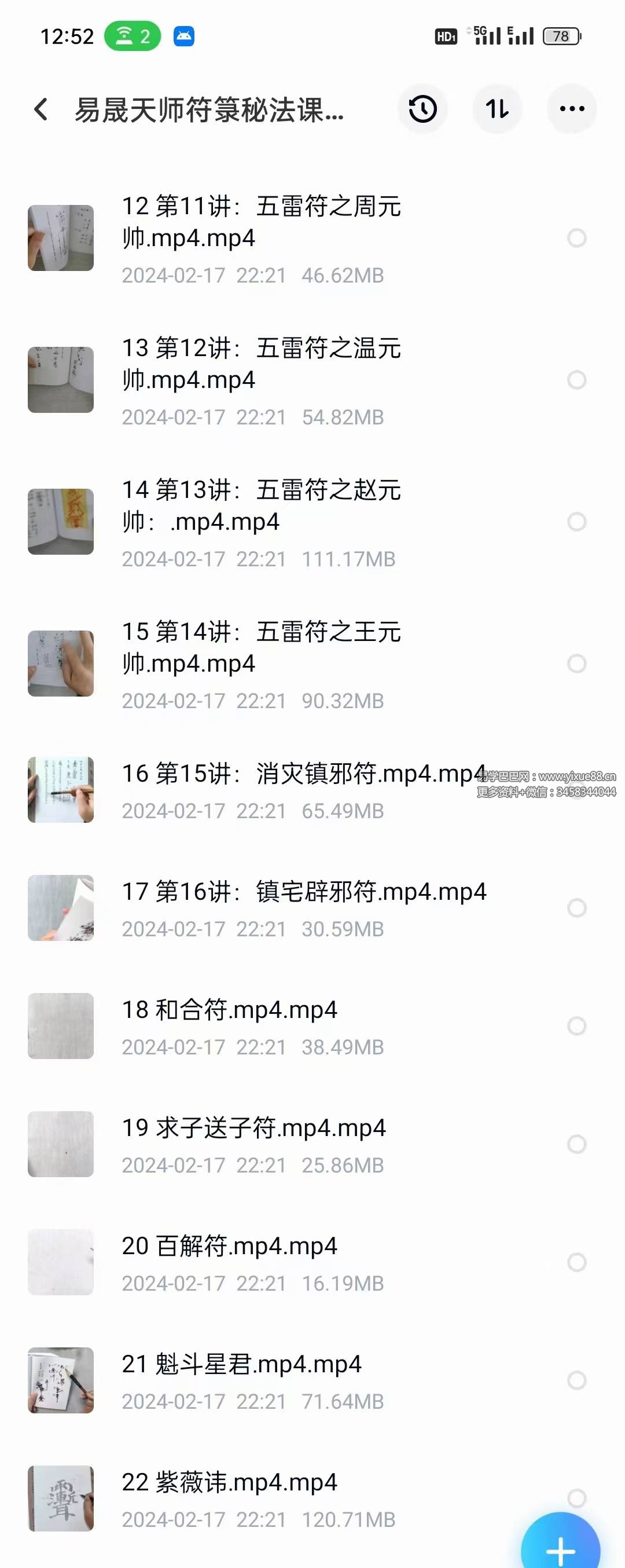
Task: Open video 13 第12讲 五雷符之温元帅
Action: [x=262, y=364]
